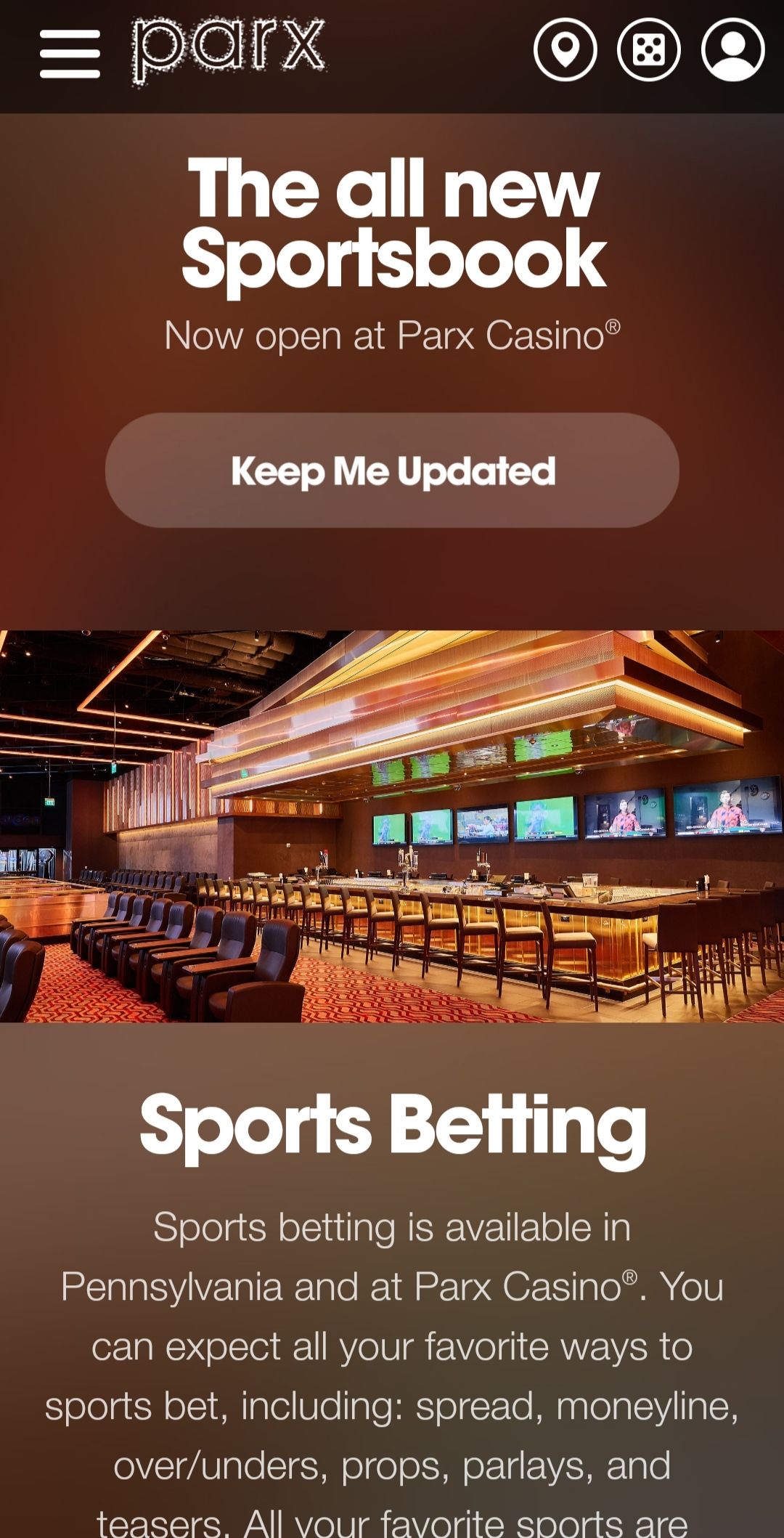The image size is (784, 1538).
Task: Open the hamburger navigation menu
Action: tap(70, 54)
